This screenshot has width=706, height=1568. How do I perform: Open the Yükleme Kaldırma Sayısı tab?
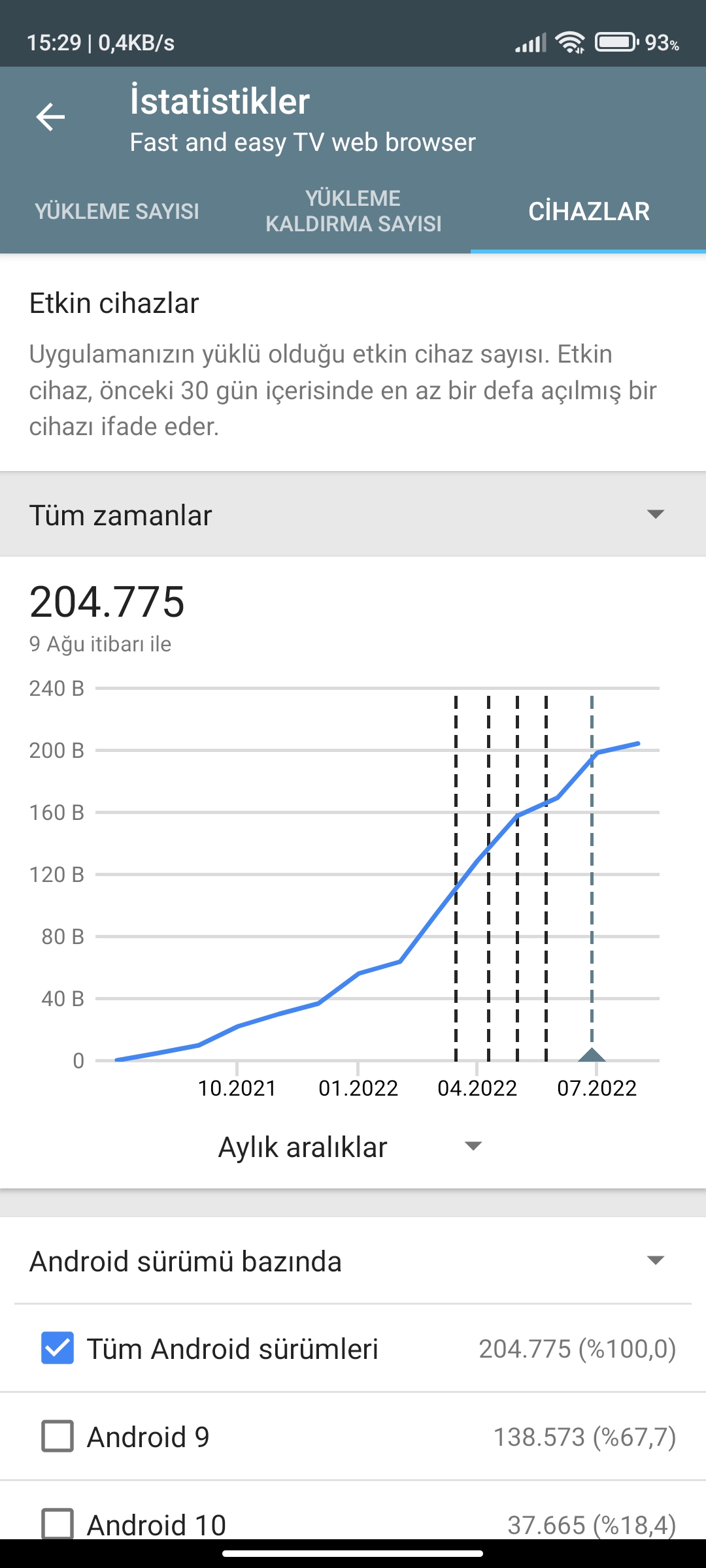point(353,211)
